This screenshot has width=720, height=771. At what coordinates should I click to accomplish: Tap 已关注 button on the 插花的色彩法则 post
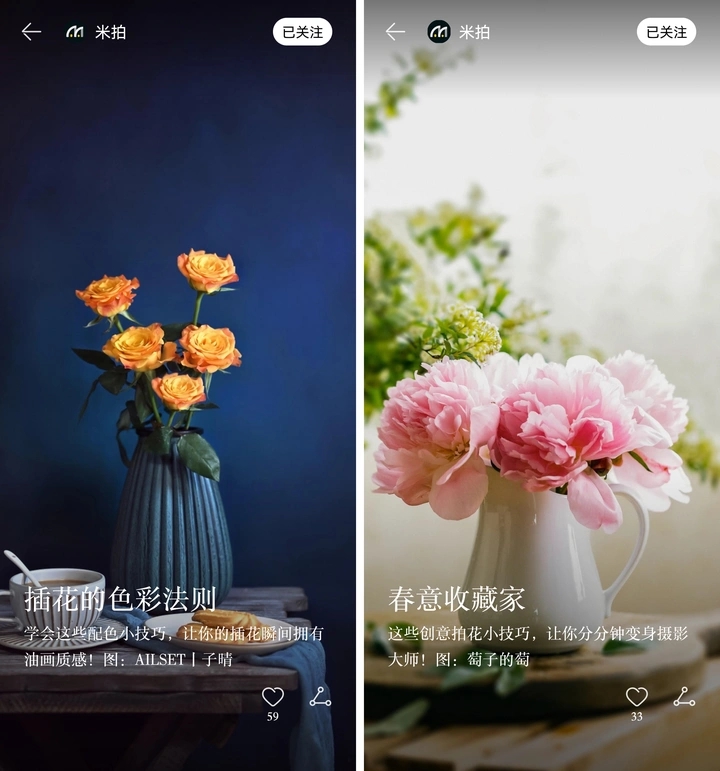[302, 32]
